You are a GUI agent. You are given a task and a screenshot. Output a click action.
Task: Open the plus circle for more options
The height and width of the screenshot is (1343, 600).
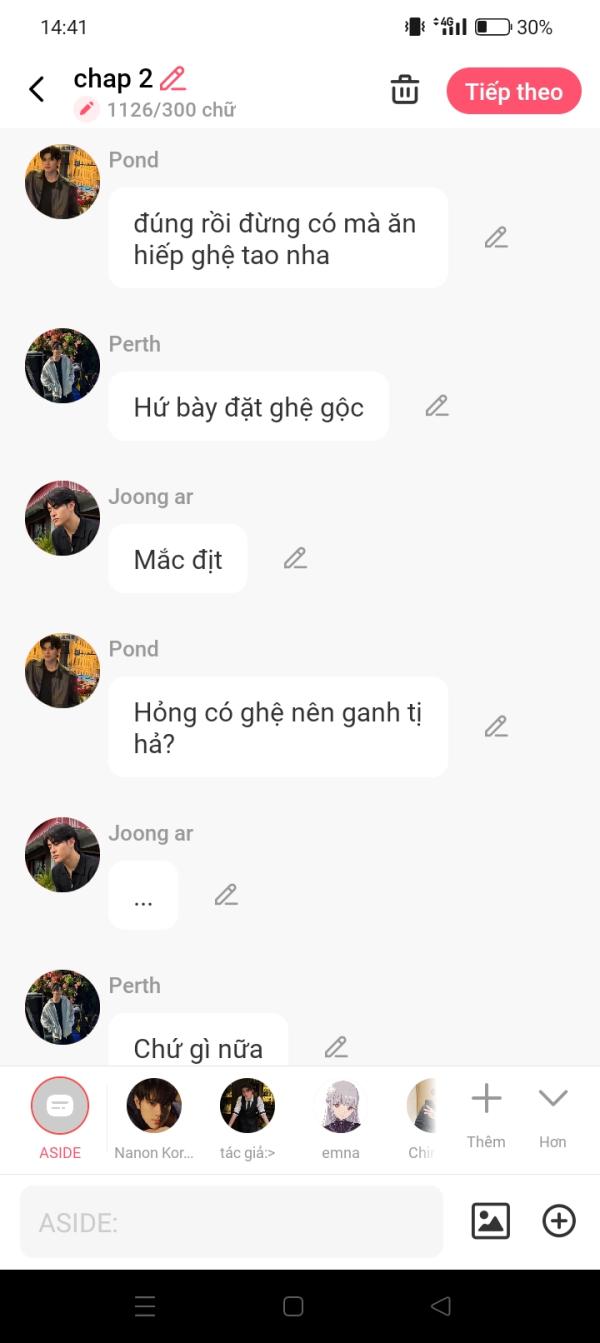559,1221
